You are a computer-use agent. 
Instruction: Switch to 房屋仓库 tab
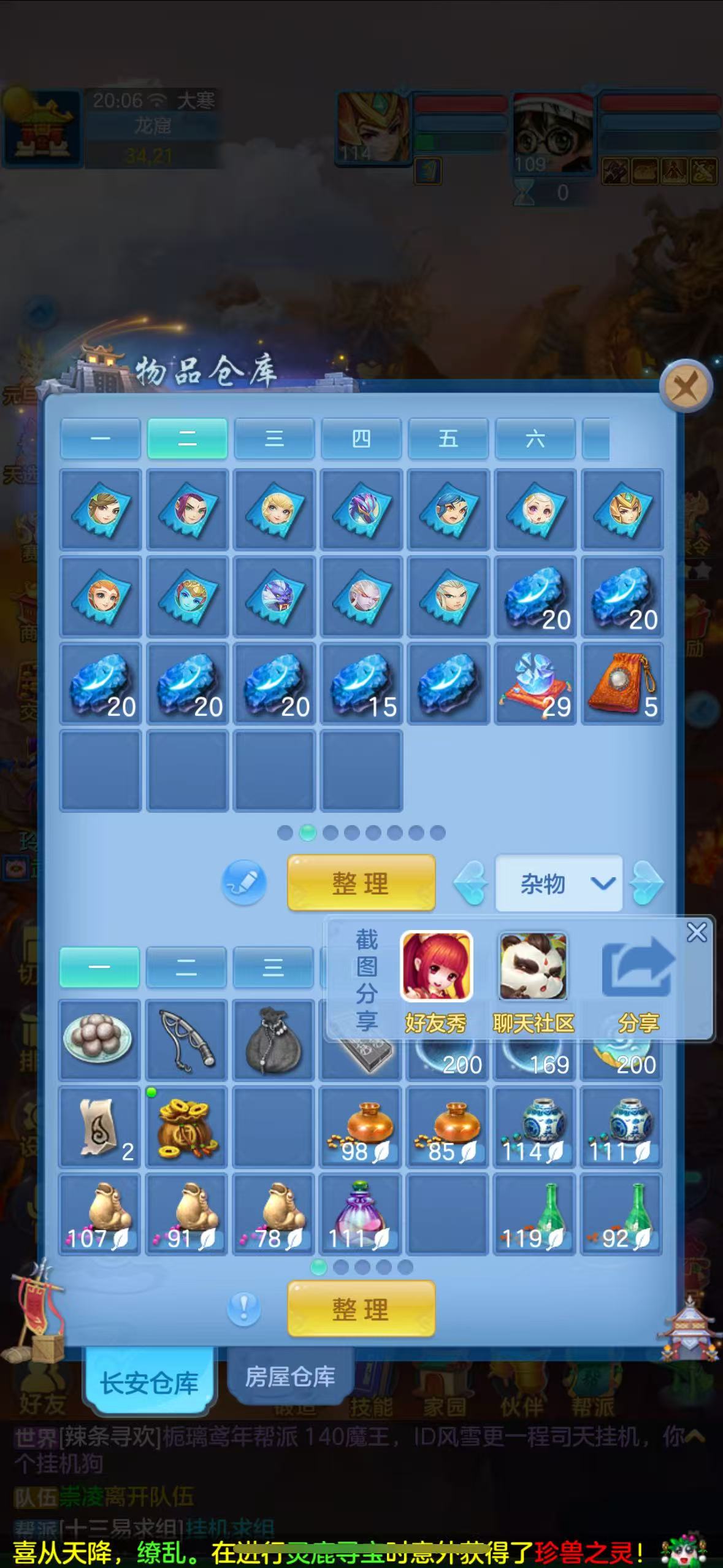coord(290,1377)
